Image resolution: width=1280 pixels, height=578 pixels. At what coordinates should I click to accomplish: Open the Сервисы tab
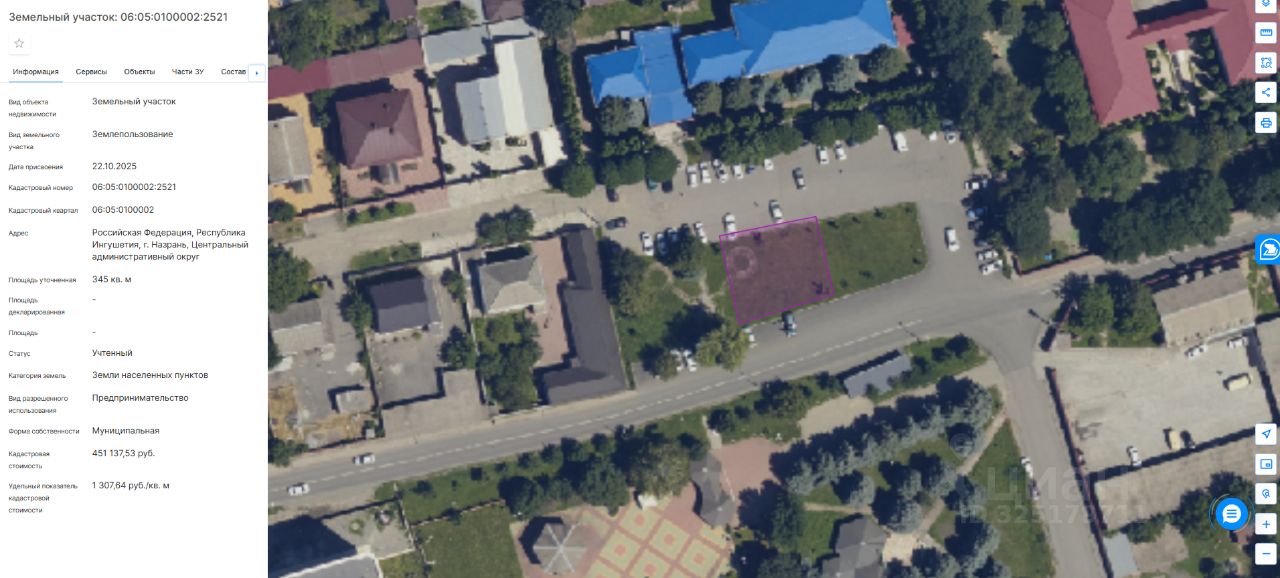(x=91, y=72)
